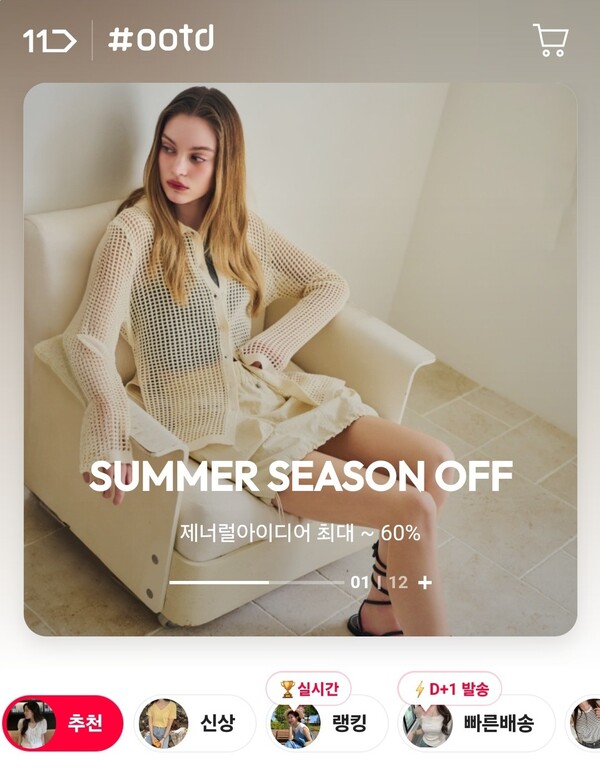
Task: Switch to the 랭킹 chip
Action: (327, 724)
